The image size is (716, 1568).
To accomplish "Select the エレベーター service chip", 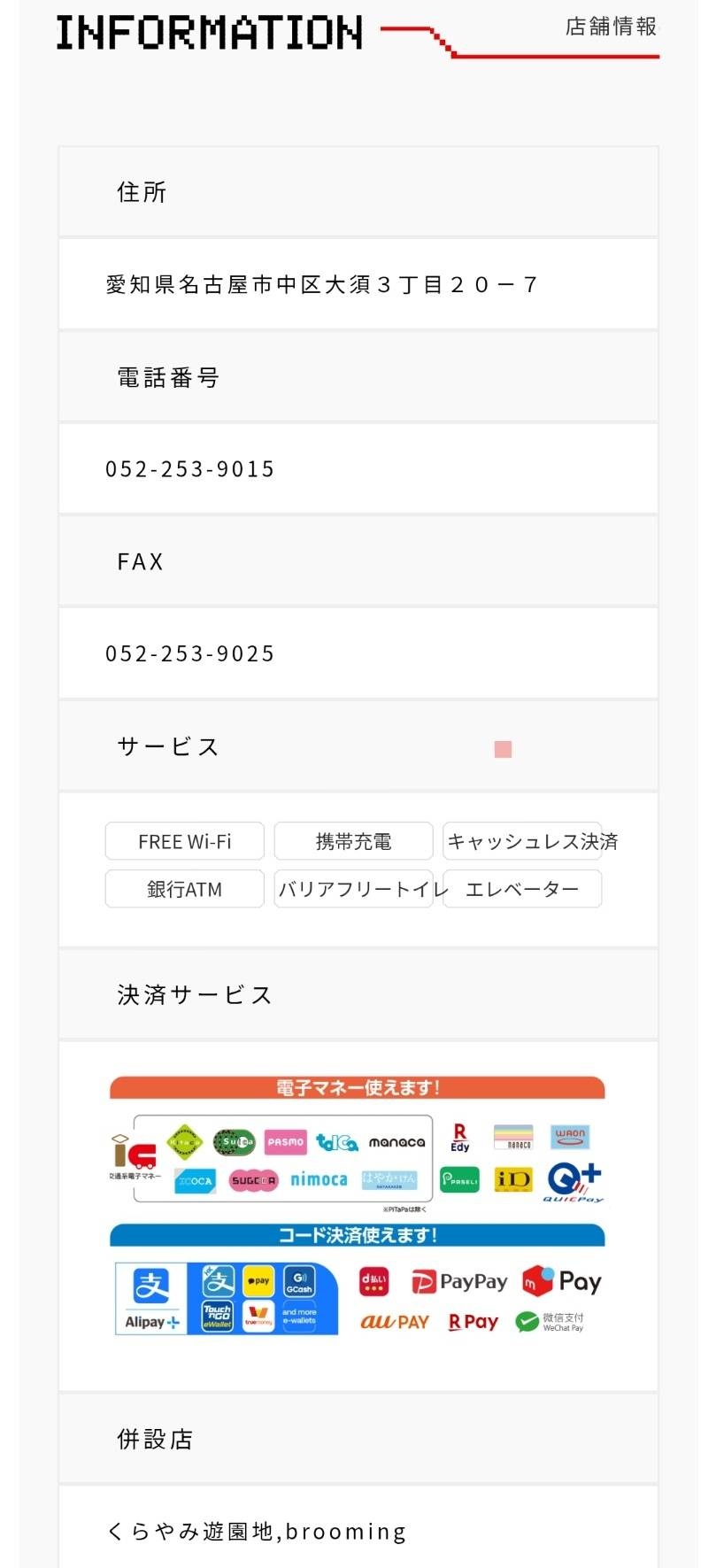I will click(x=522, y=889).
